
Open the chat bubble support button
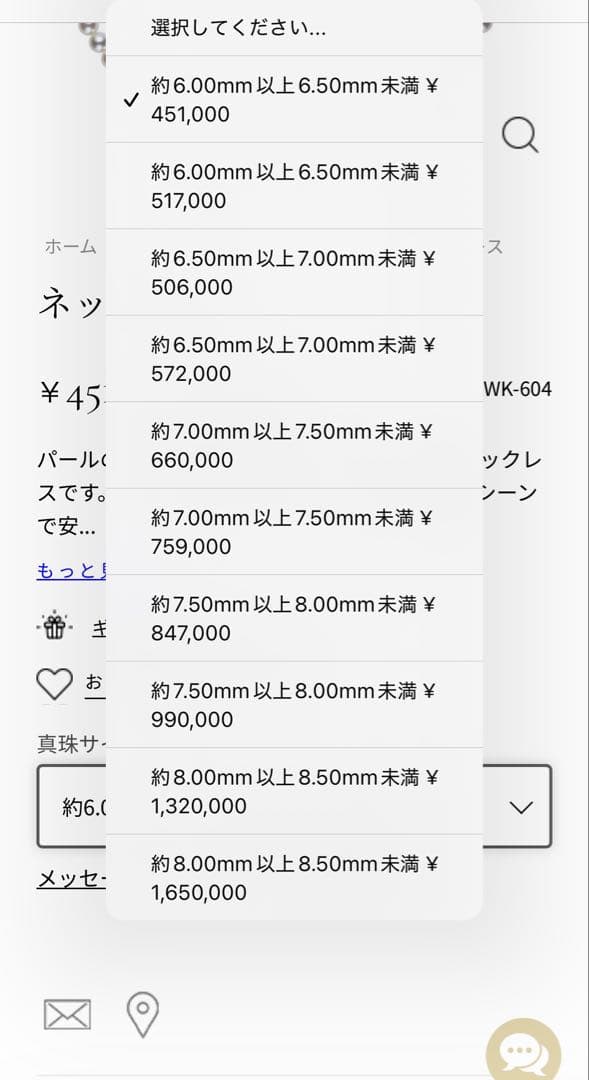coord(523,1052)
